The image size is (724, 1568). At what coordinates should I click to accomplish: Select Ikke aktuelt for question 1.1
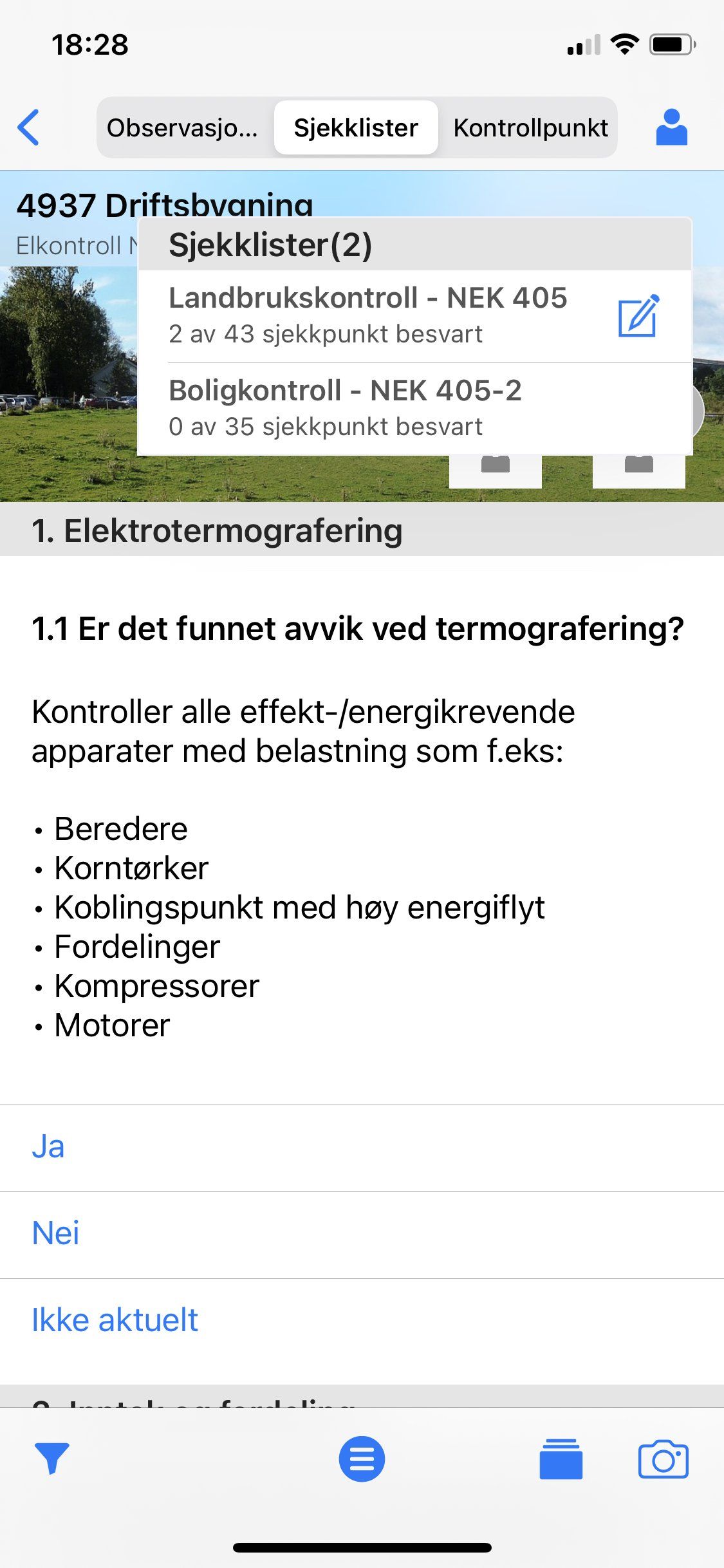pos(115,1320)
